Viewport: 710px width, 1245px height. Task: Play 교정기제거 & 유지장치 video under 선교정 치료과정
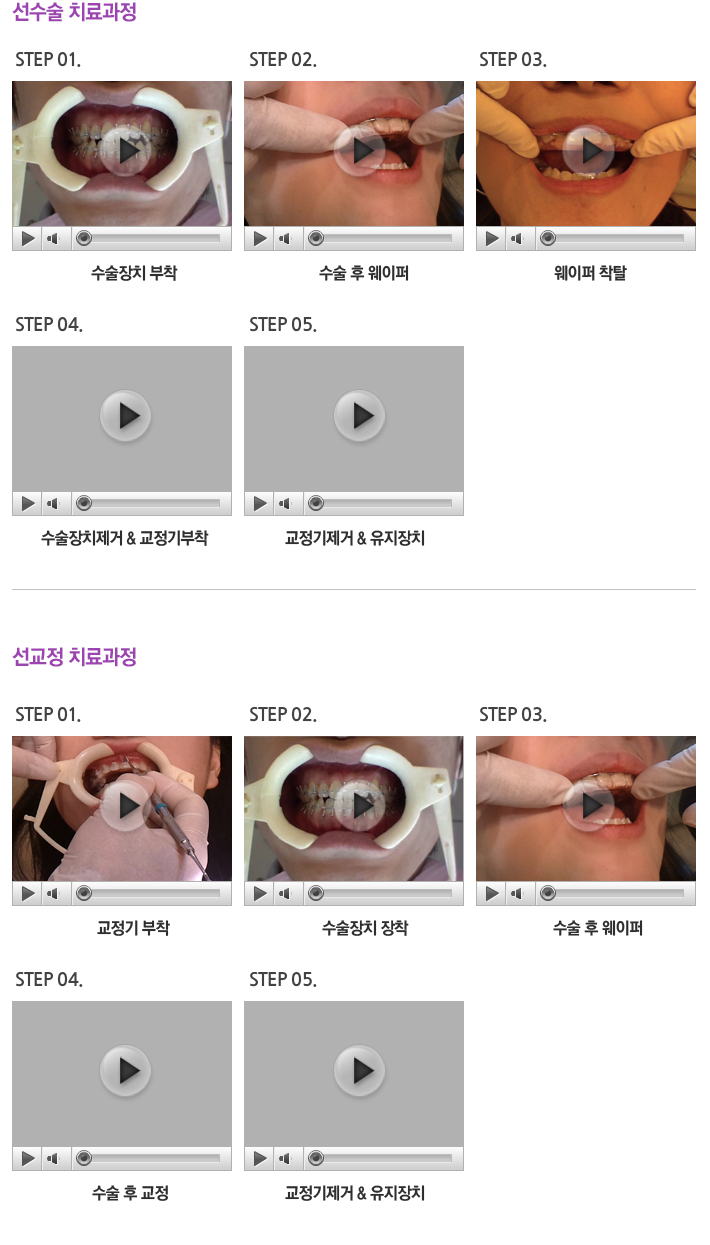point(358,1071)
